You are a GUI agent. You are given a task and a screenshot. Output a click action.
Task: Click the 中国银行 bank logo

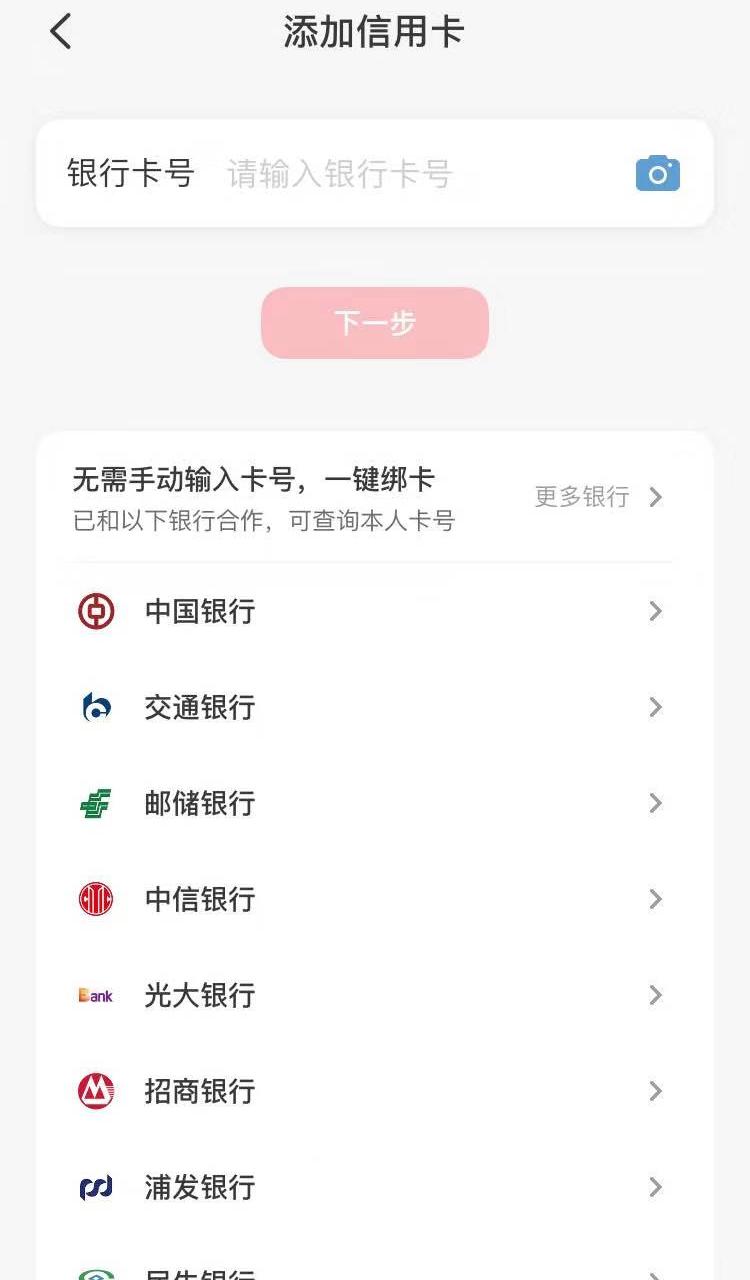[x=94, y=611]
